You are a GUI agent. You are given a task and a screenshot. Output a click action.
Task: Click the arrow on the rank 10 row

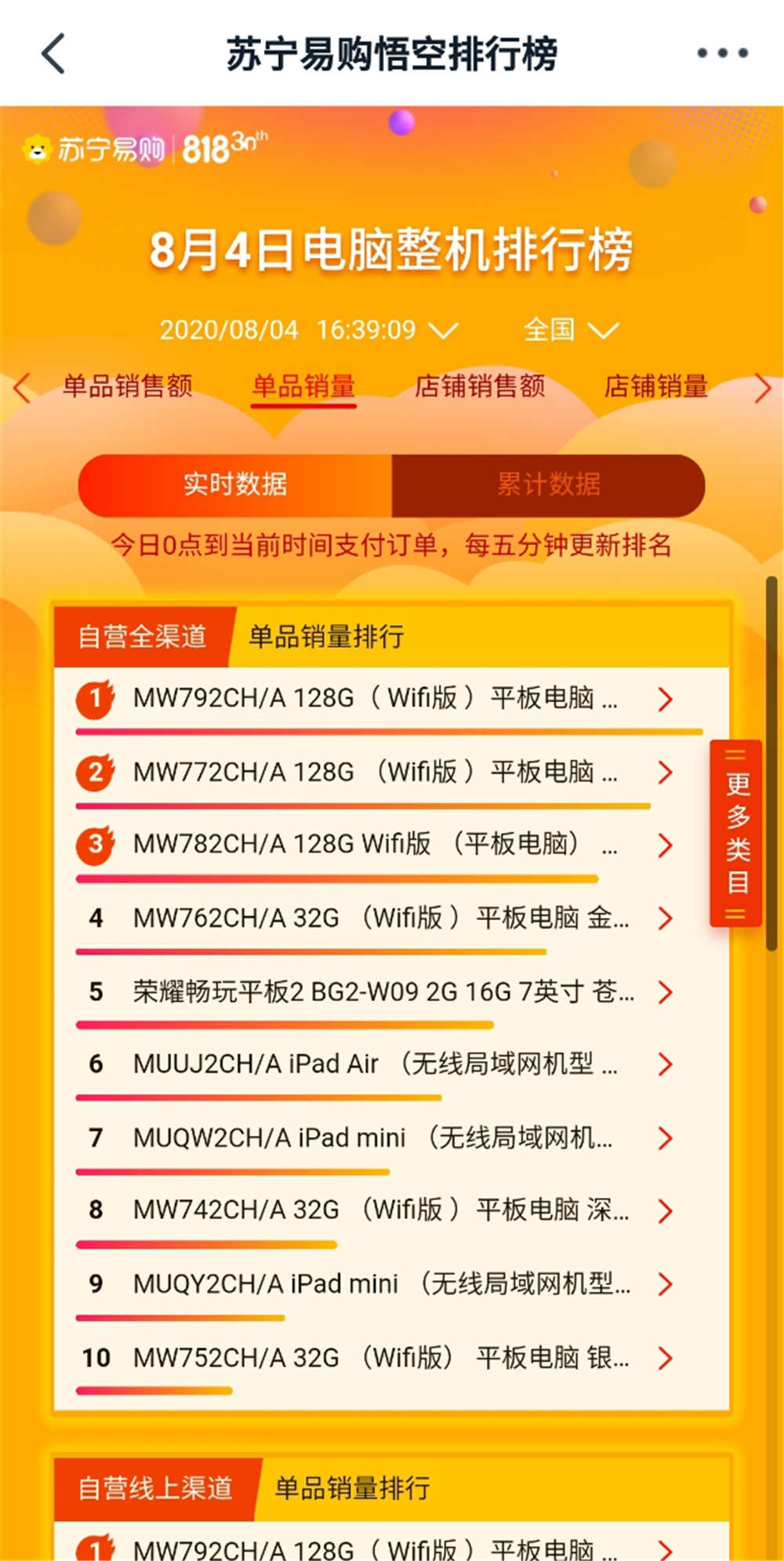(x=665, y=1358)
